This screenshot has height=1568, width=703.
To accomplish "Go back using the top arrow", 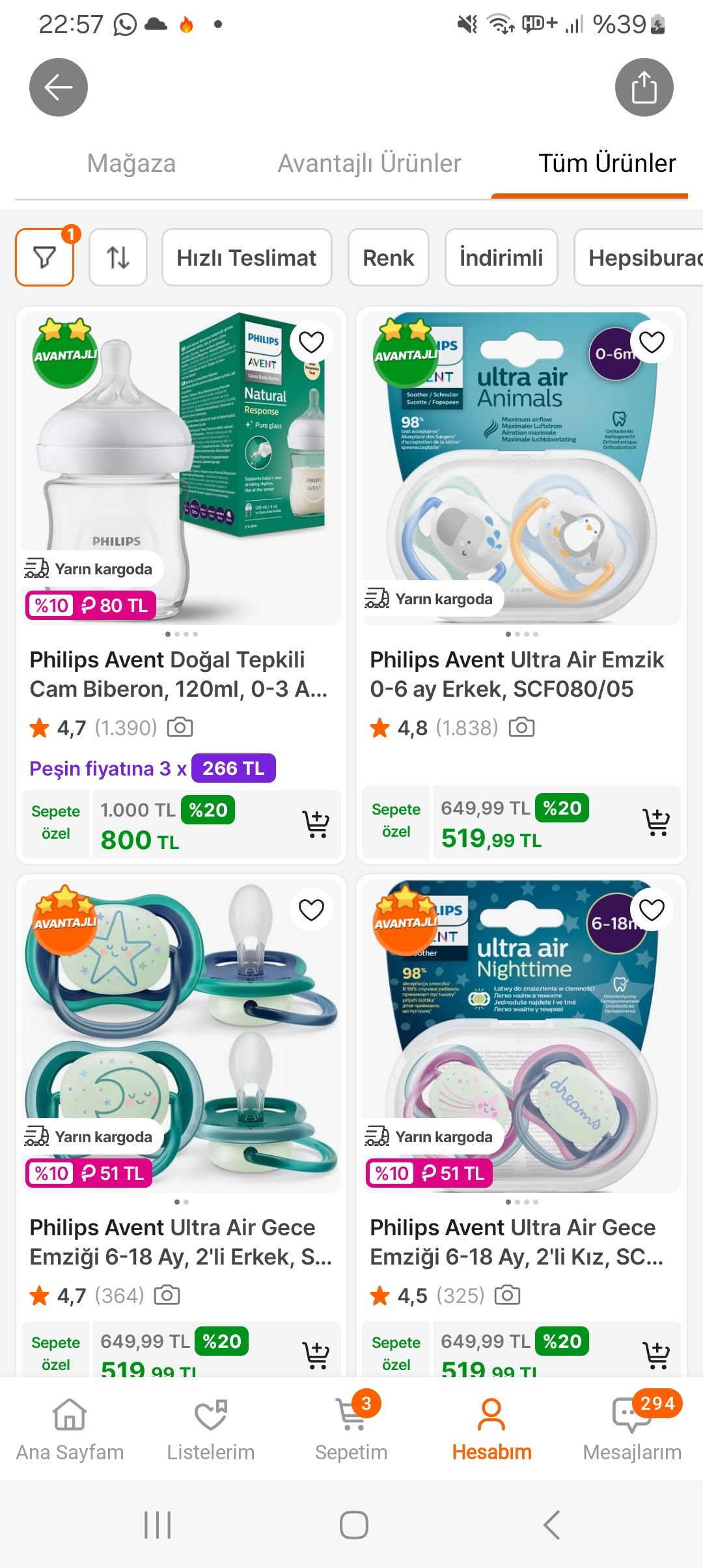I will click(x=58, y=87).
